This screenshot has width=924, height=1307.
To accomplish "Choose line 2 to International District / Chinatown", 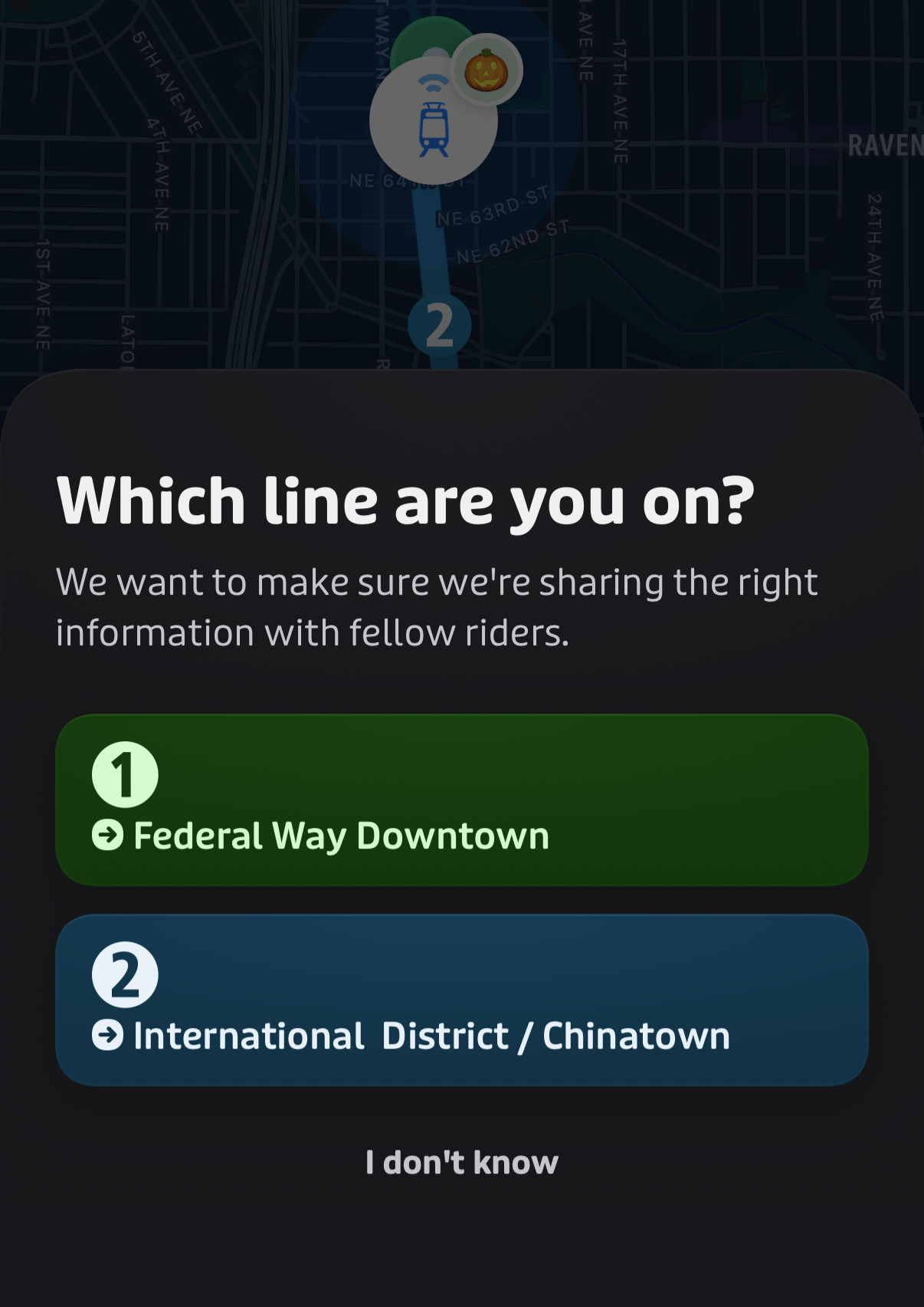I will (x=461, y=1000).
